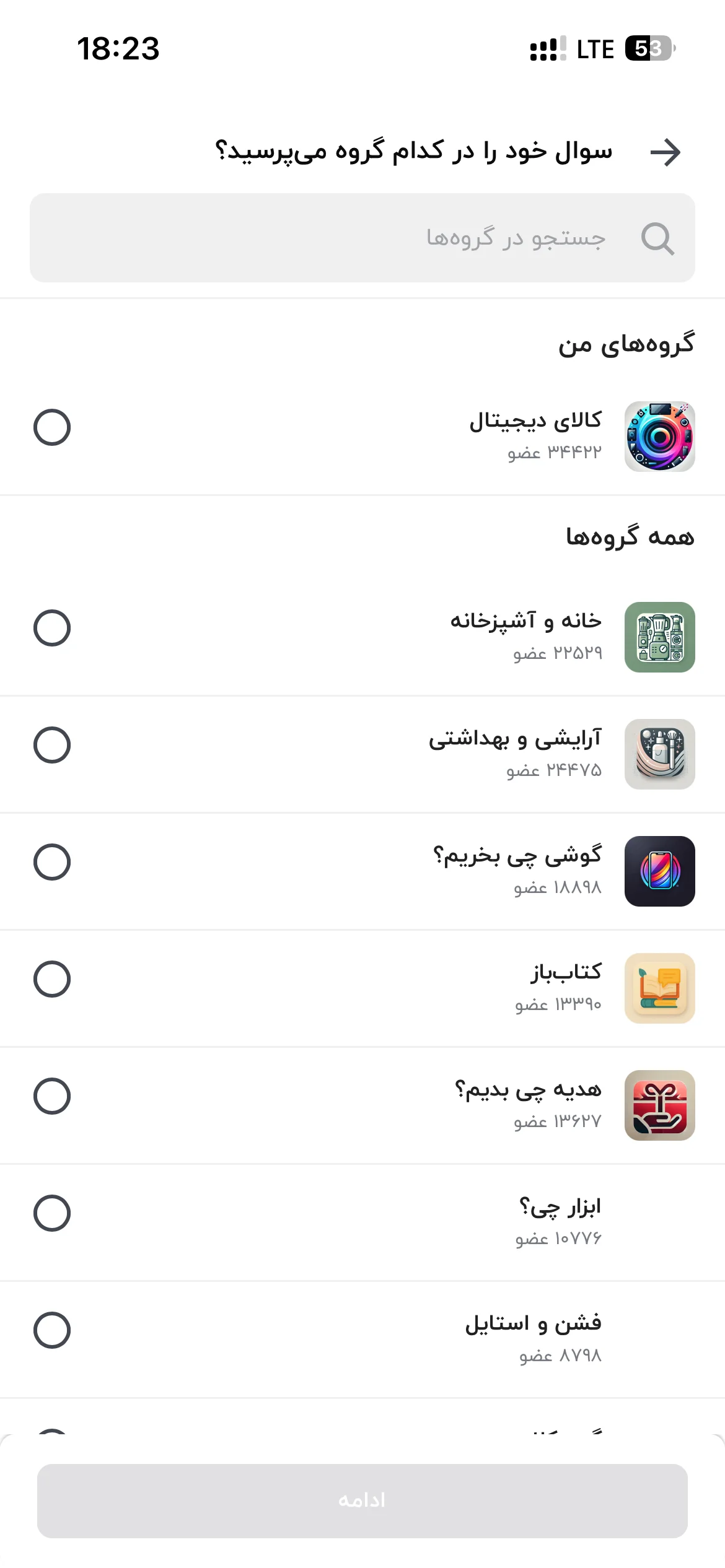This screenshot has width=725, height=1568.
Task: Select the کالای دیجیتال group radio button
Action: (x=52, y=427)
